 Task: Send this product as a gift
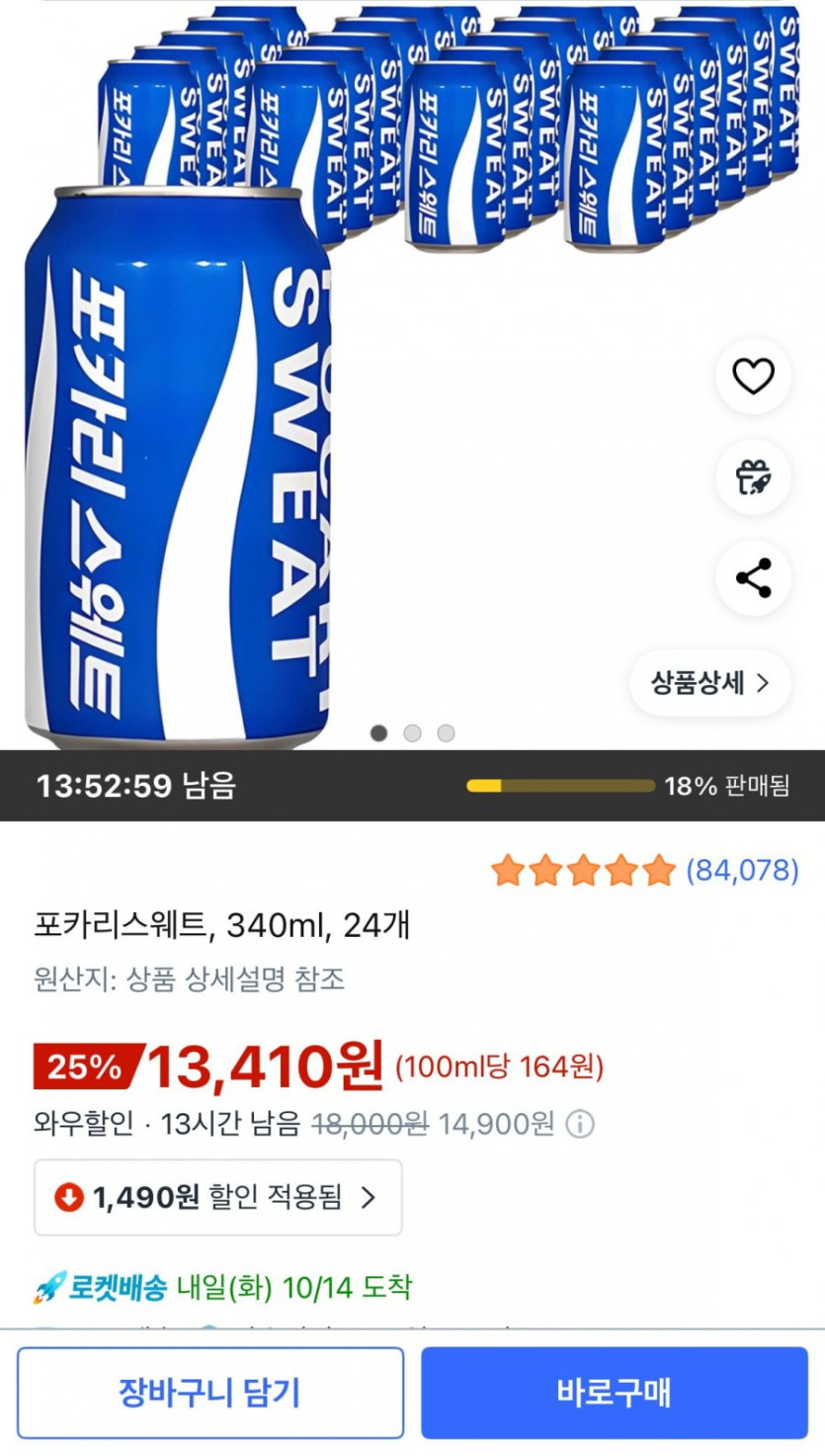coord(753,477)
